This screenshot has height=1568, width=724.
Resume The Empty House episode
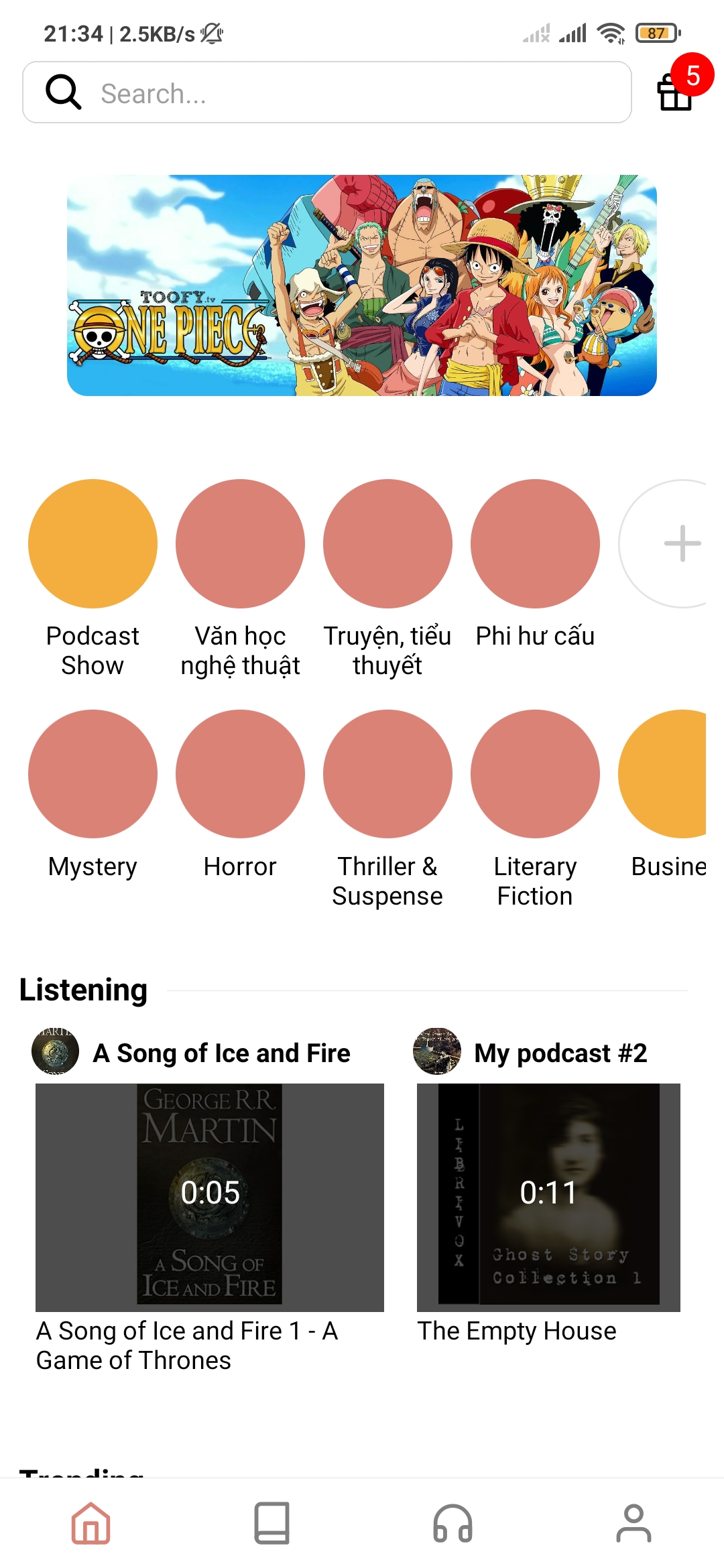coord(548,1197)
